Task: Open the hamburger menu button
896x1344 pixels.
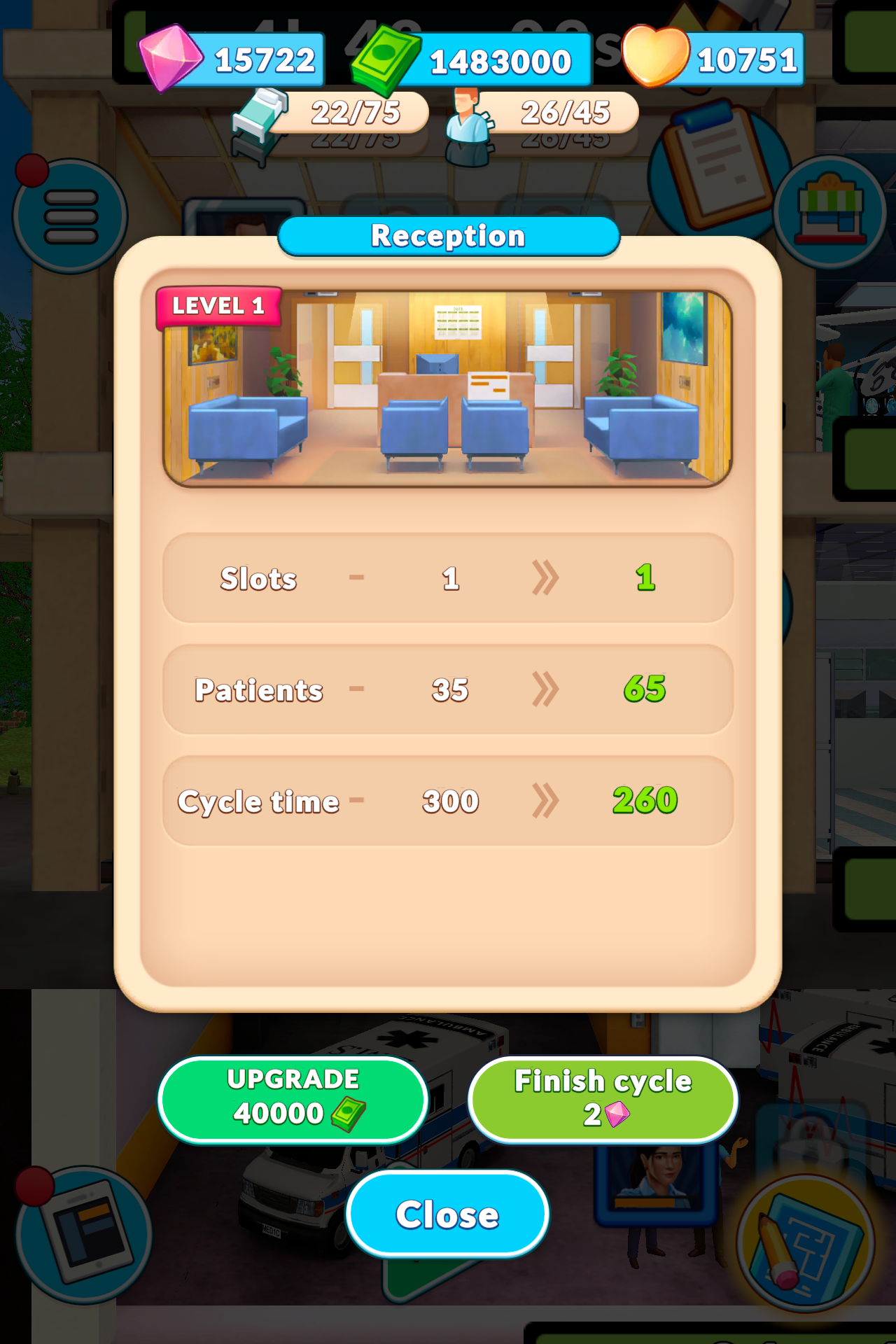Action: pos(70,216)
